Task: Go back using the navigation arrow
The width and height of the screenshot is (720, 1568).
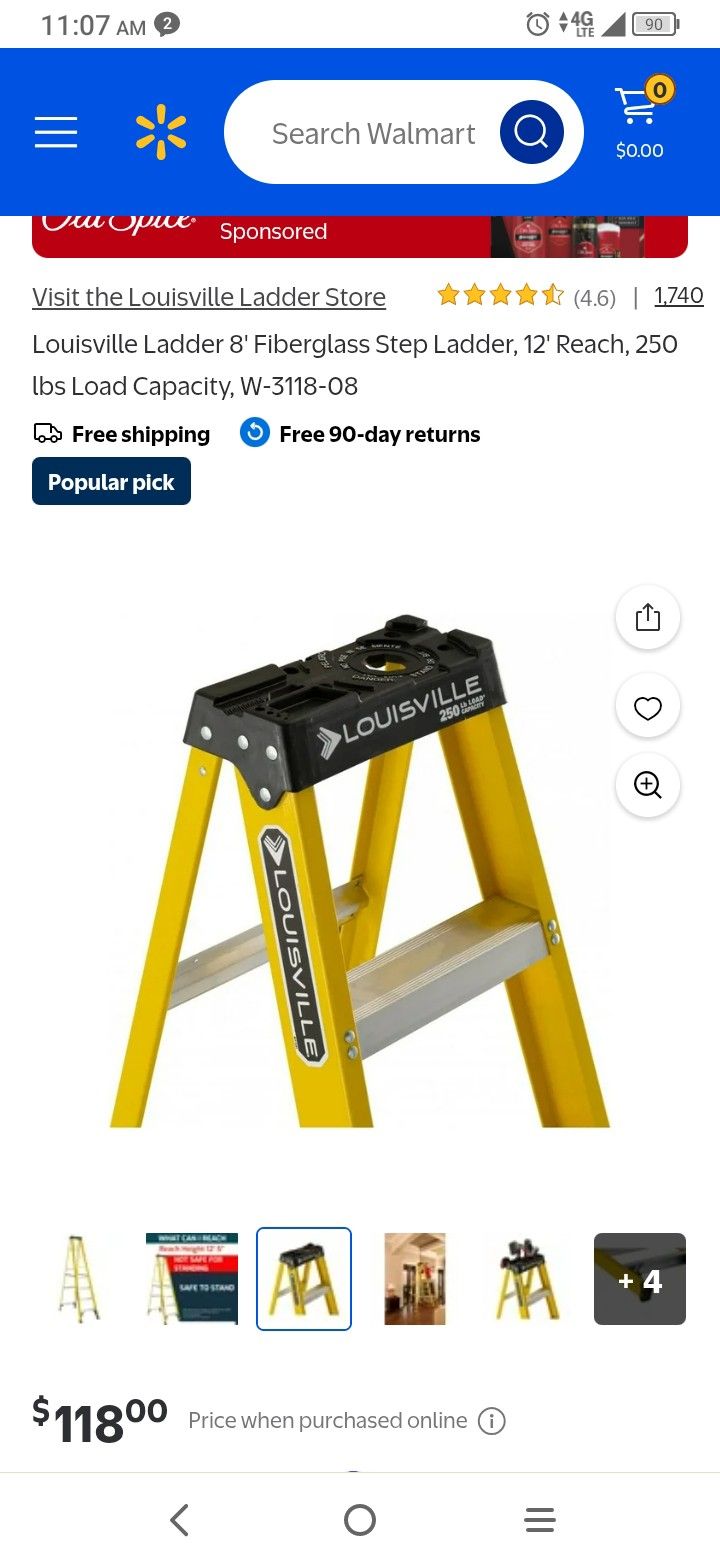Action: coord(180,1519)
